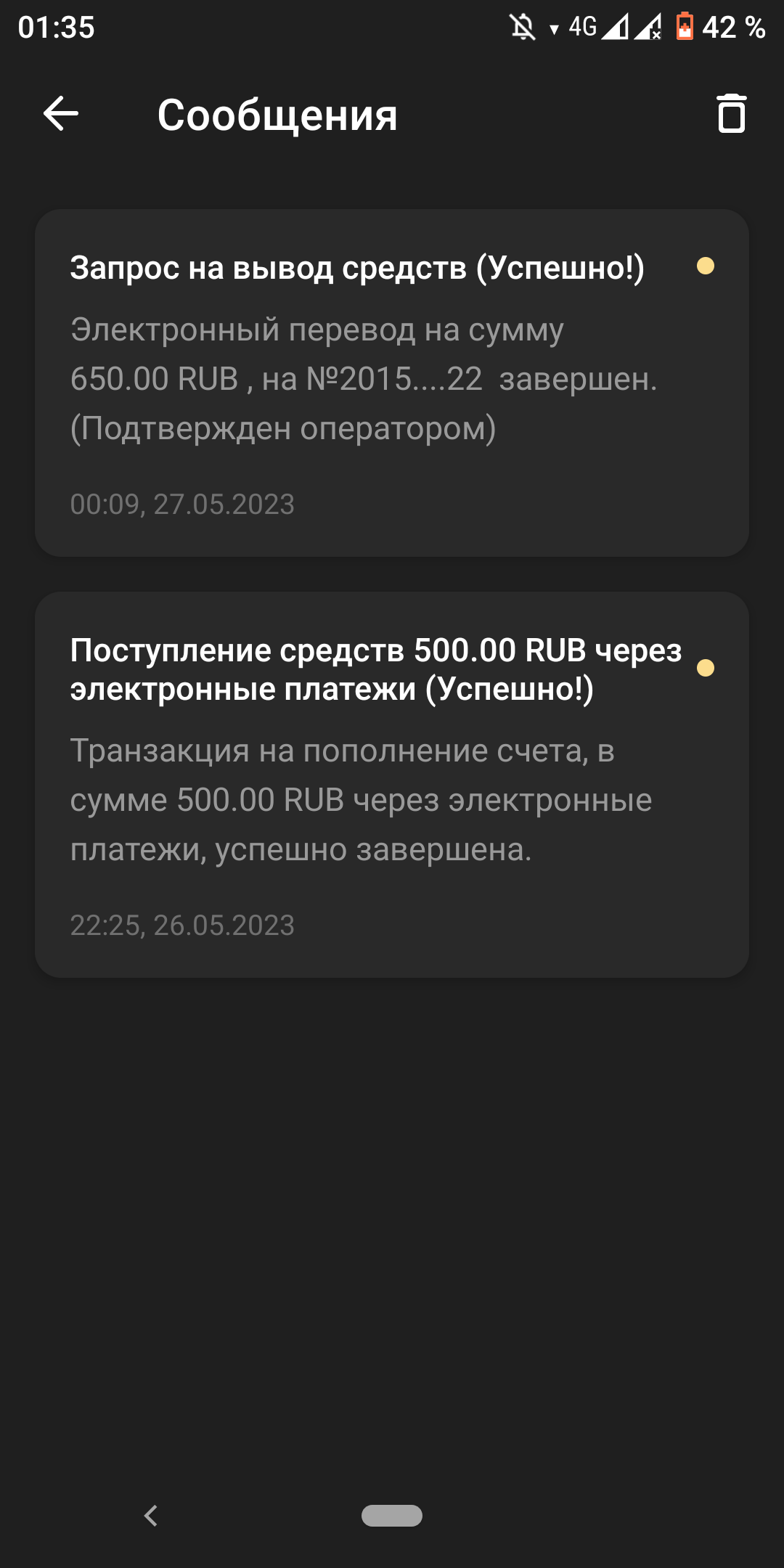
Task: Tap the home pill in the navigation bar
Action: coord(392,1516)
